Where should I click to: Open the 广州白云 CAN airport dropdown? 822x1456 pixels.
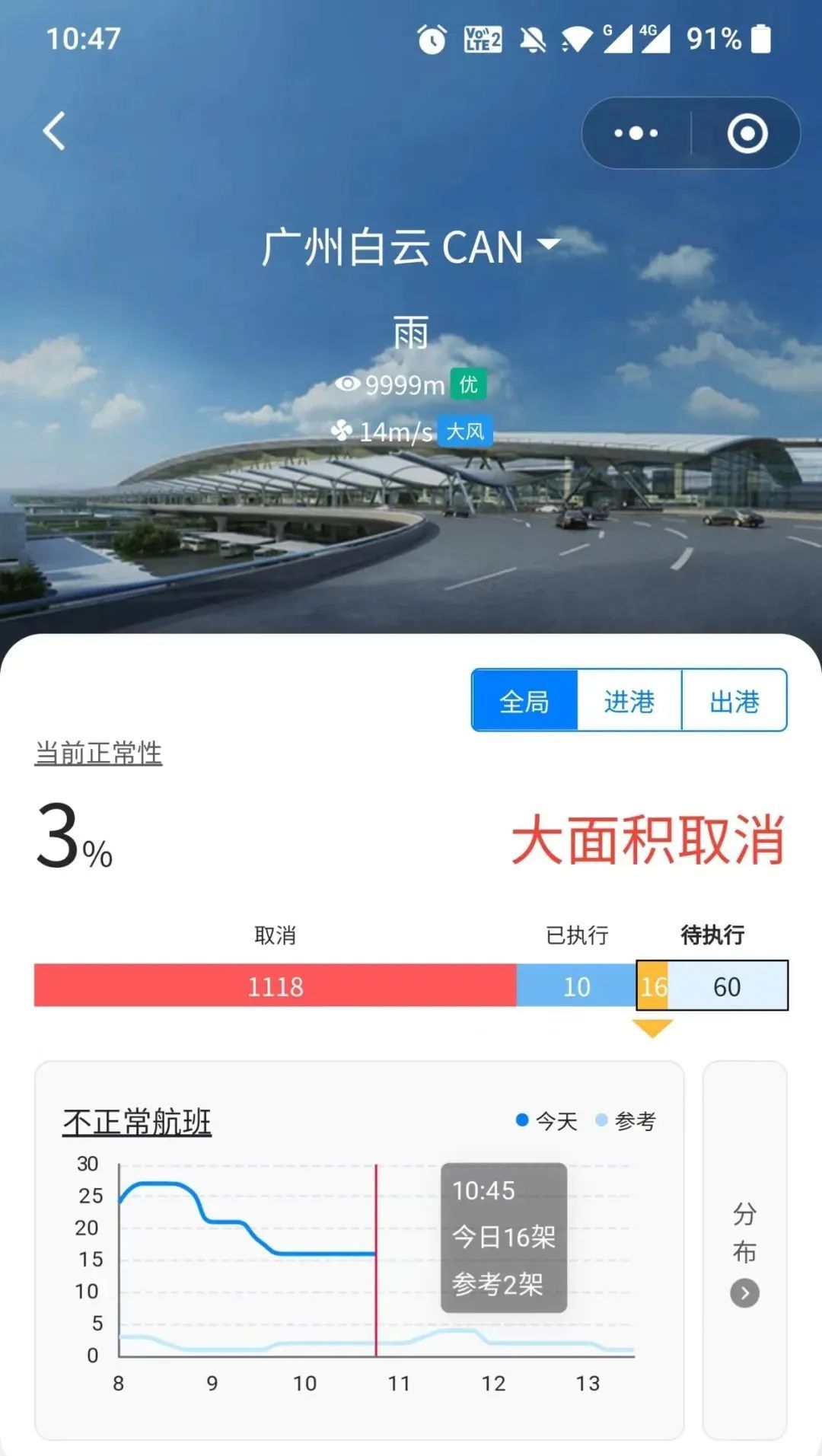tap(409, 247)
